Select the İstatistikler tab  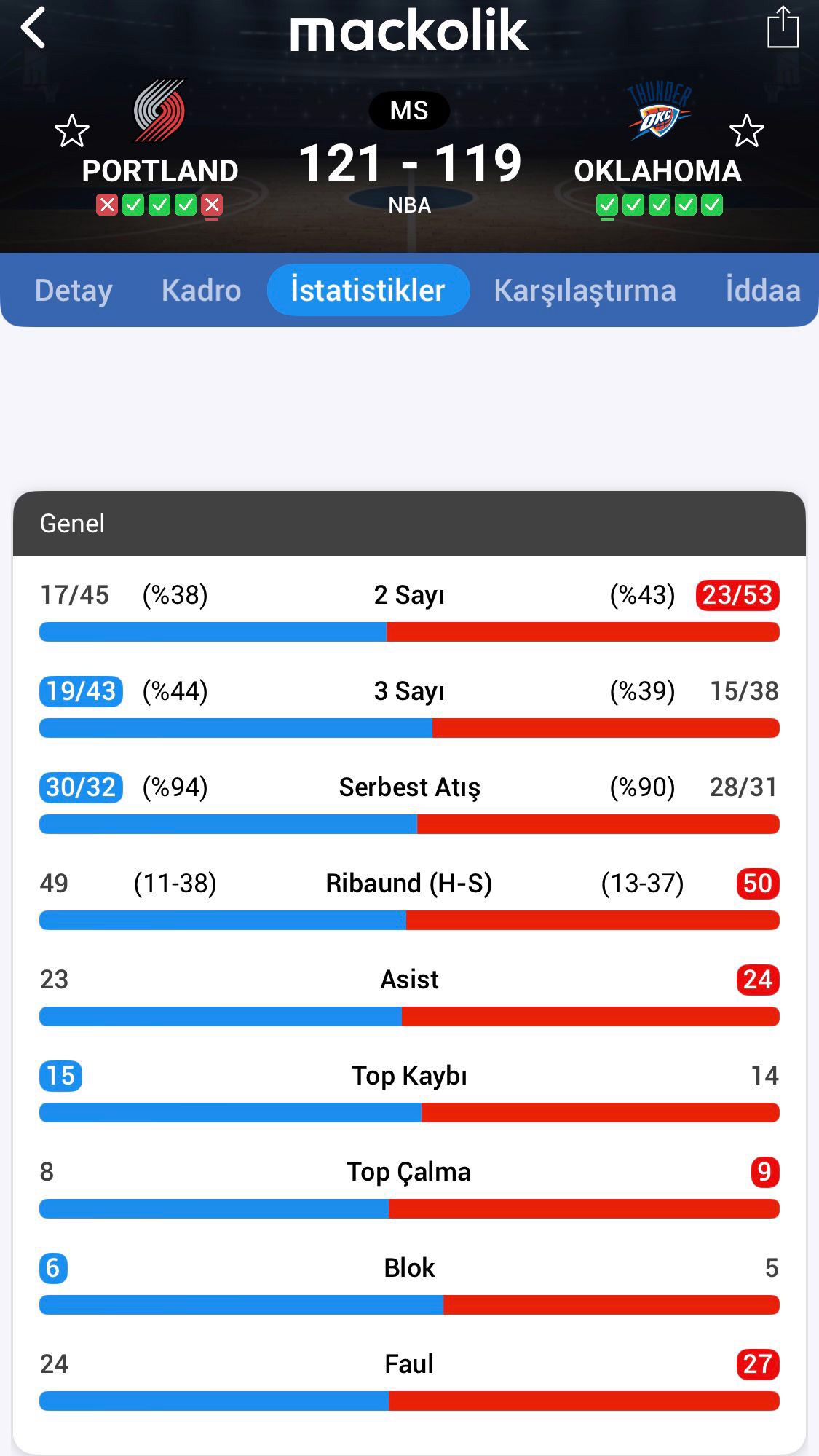368,290
